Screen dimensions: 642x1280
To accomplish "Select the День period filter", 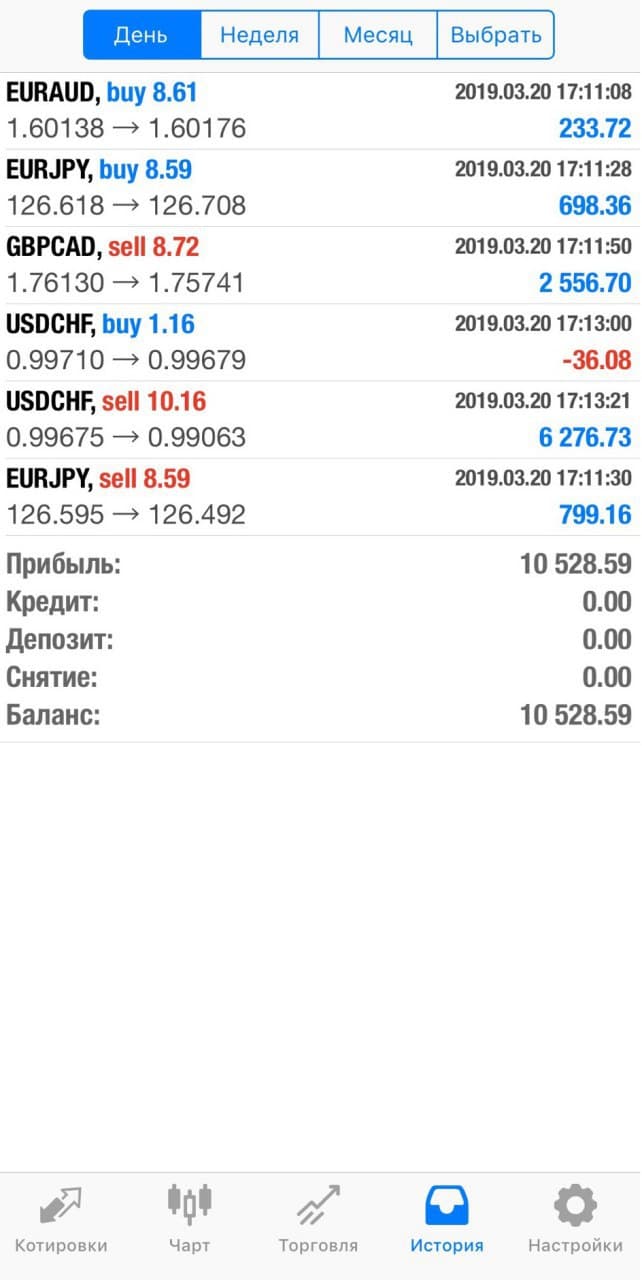I will pyautogui.click(x=141, y=36).
